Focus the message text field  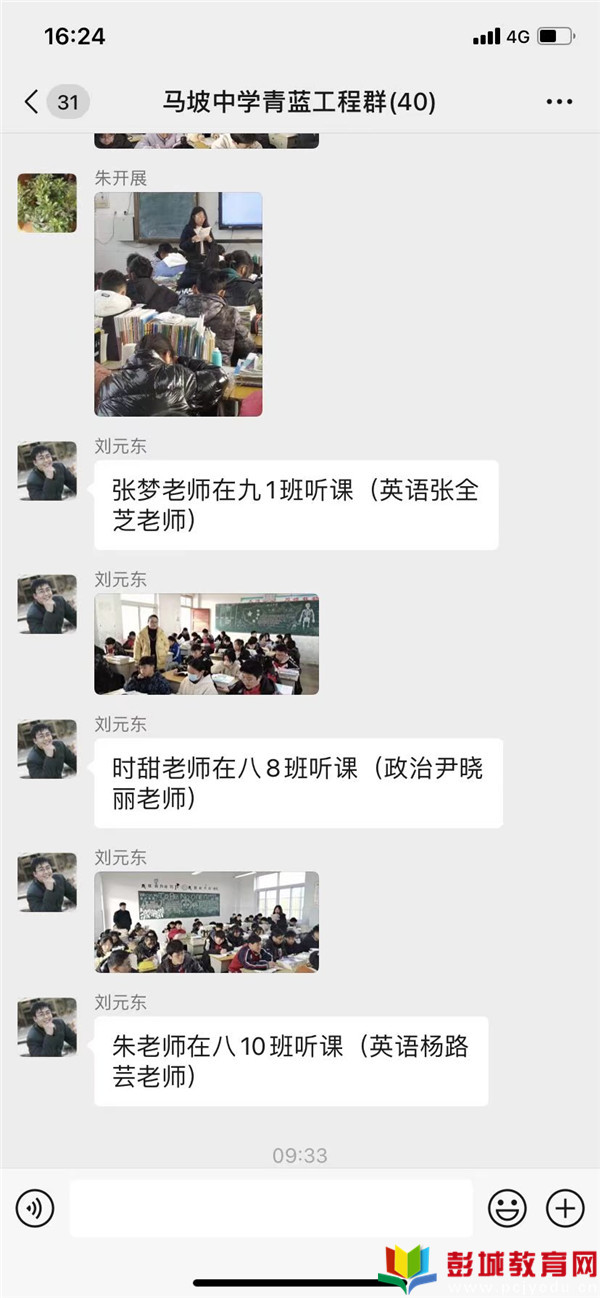coord(270,1209)
